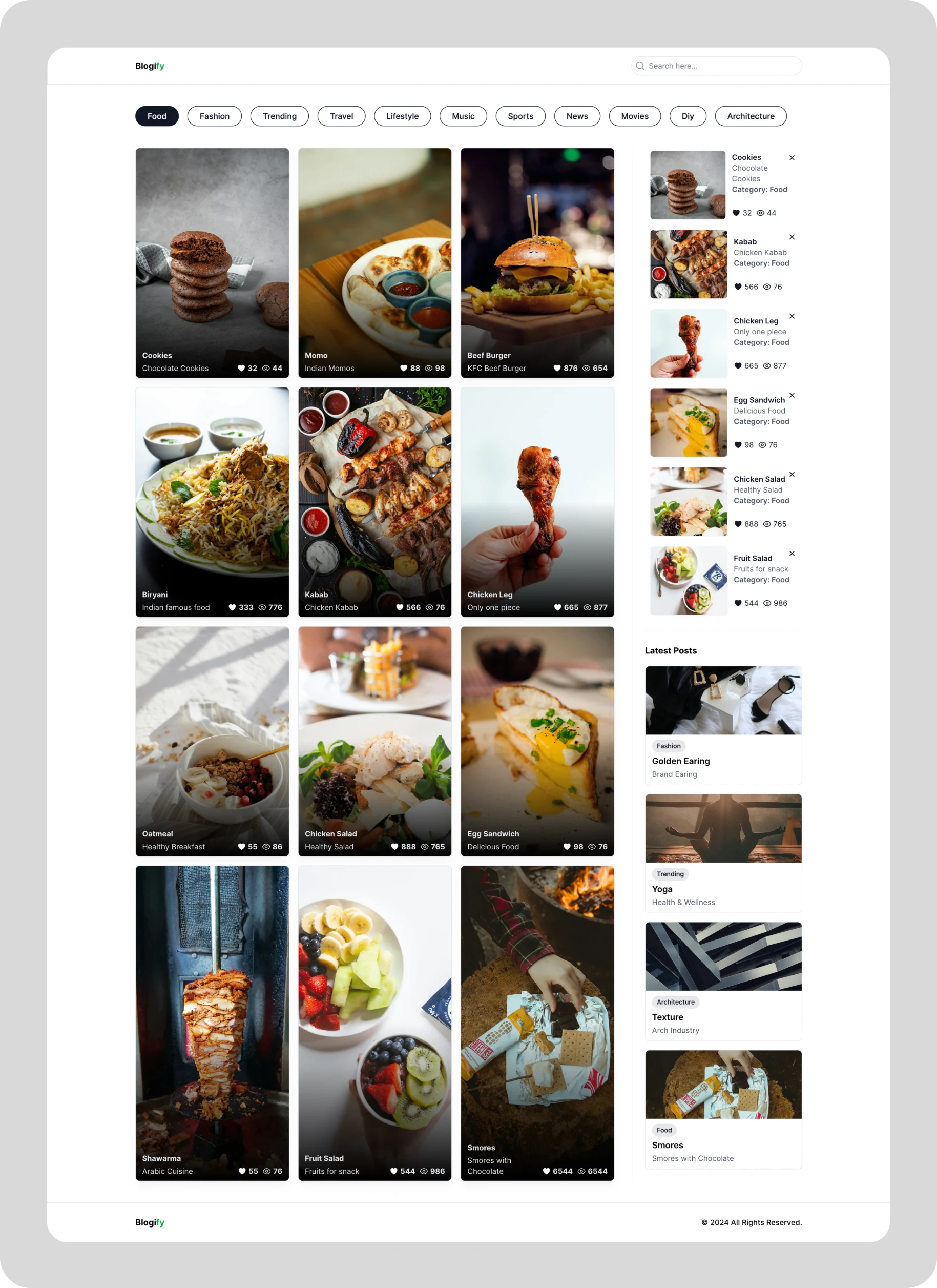
Task: Select the Travel category chip
Action: click(x=341, y=116)
